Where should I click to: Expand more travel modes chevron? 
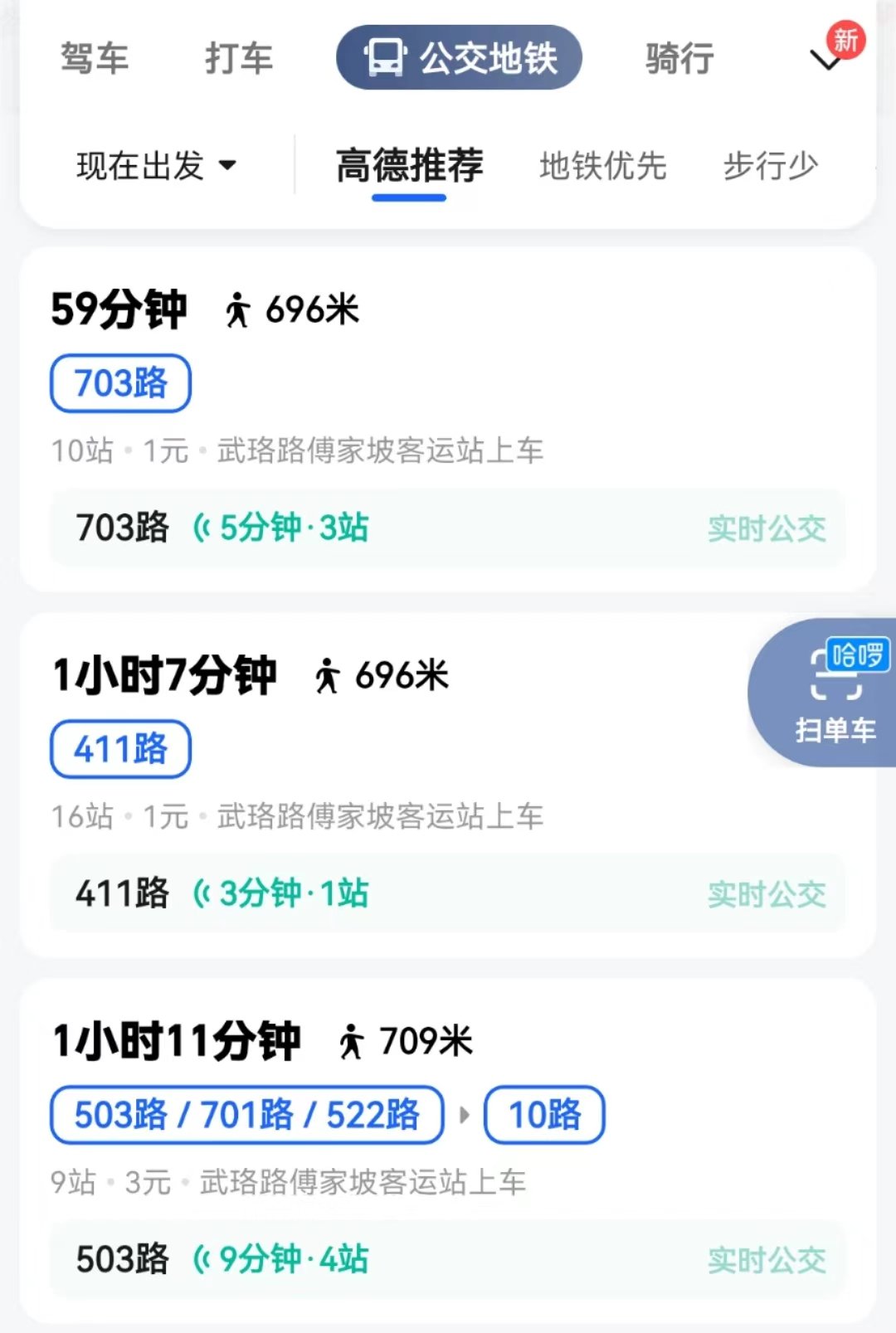click(x=826, y=60)
